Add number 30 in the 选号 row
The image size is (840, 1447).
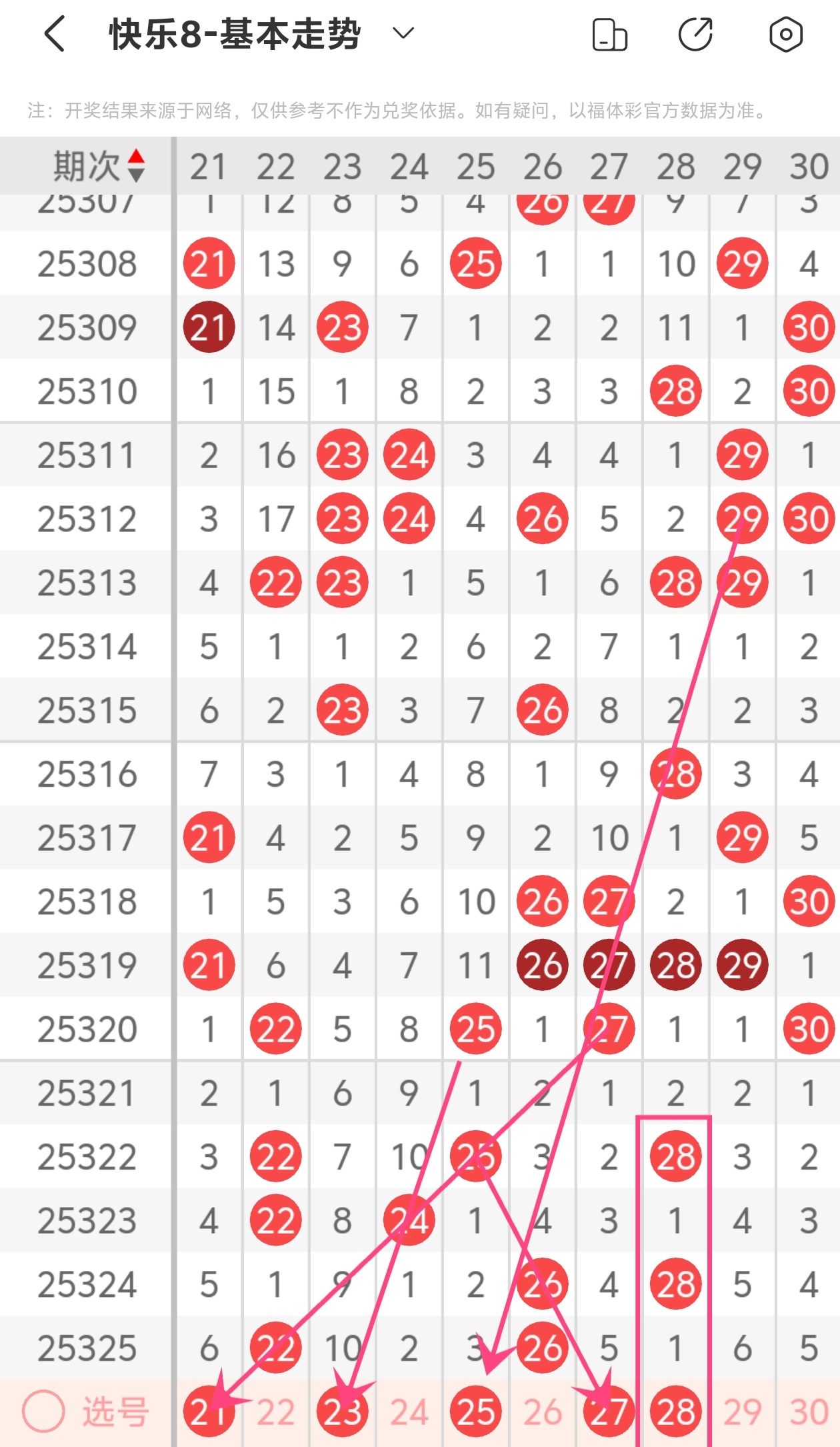coord(809,1412)
